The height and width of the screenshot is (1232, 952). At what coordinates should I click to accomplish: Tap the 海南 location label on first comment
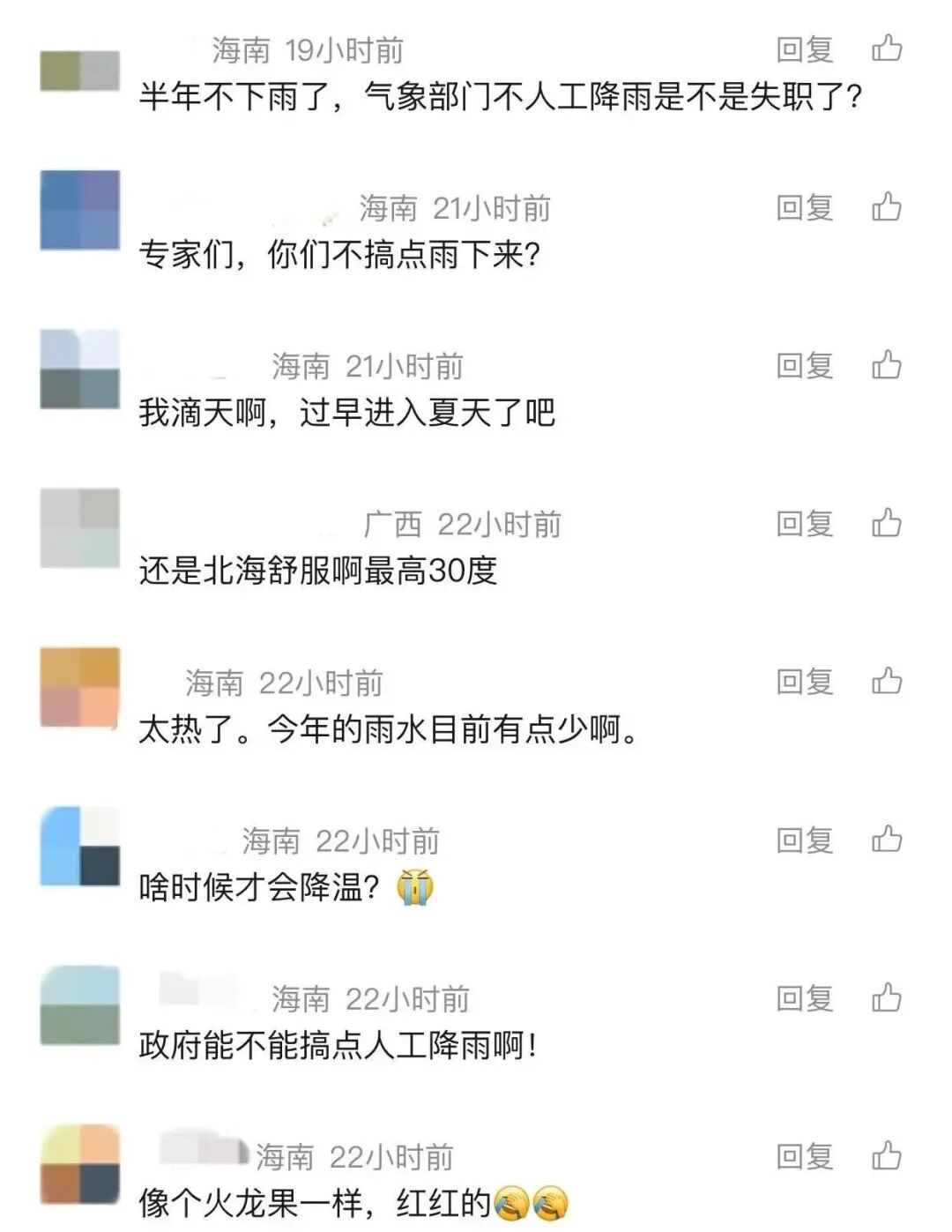tap(241, 50)
